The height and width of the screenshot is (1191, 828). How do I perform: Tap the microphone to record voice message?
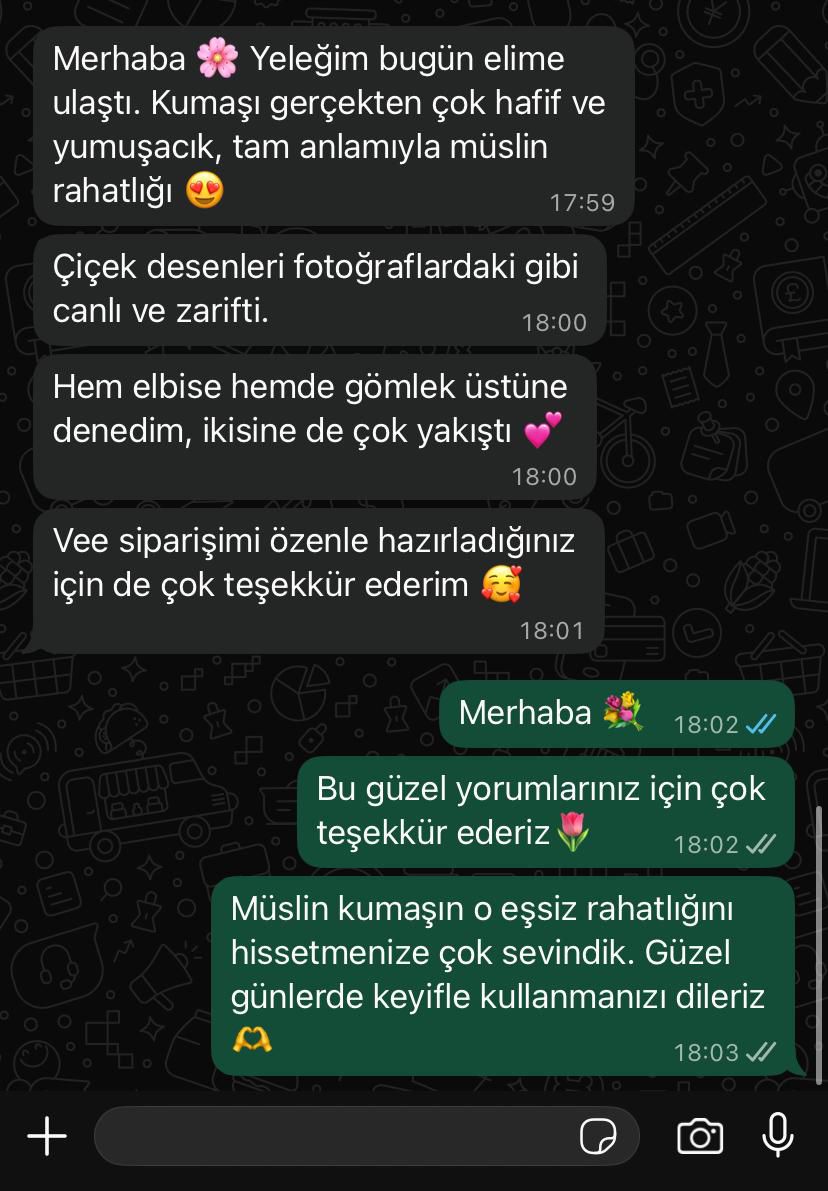(777, 1135)
